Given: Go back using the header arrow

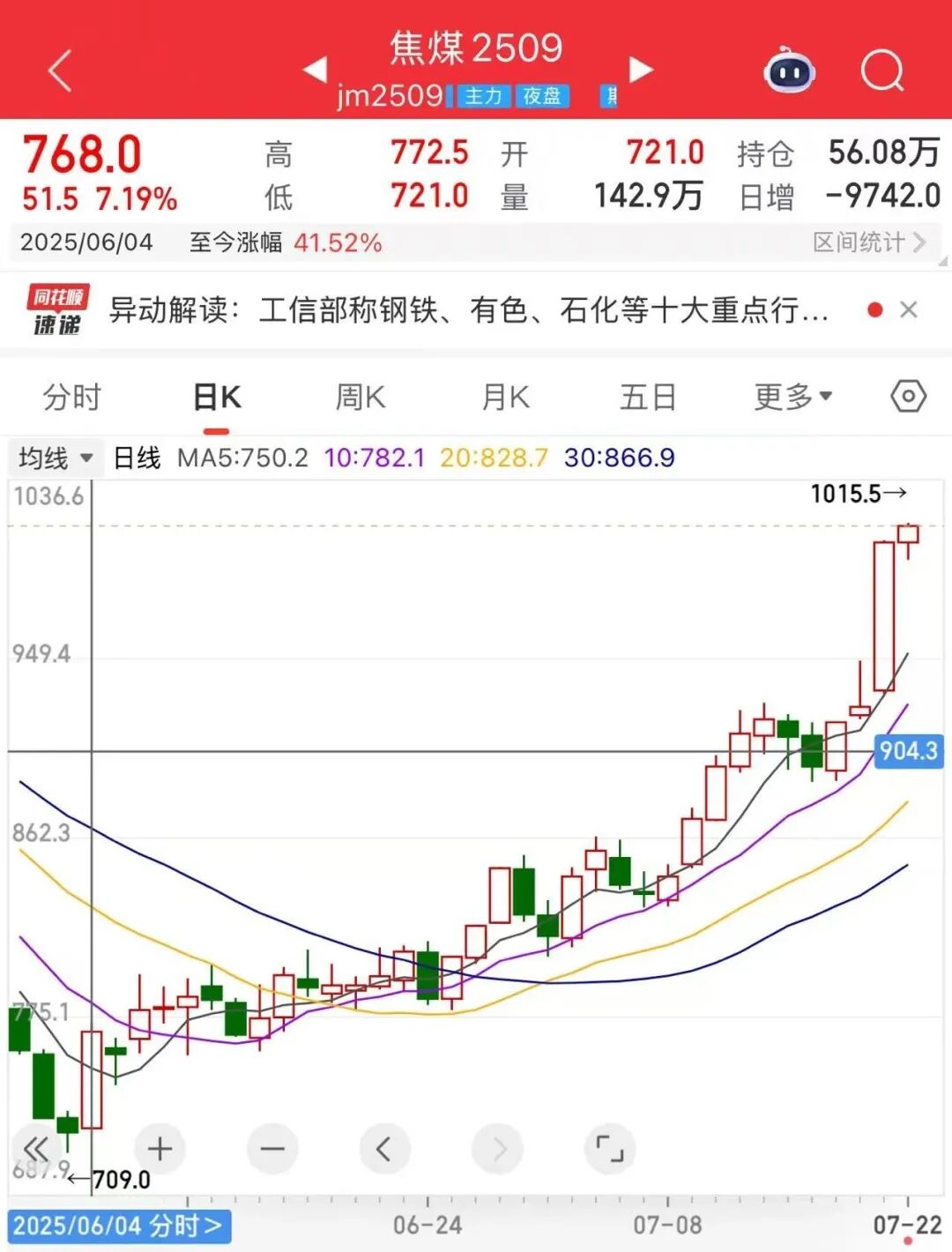Looking at the screenshot, I should pos(59,71).
